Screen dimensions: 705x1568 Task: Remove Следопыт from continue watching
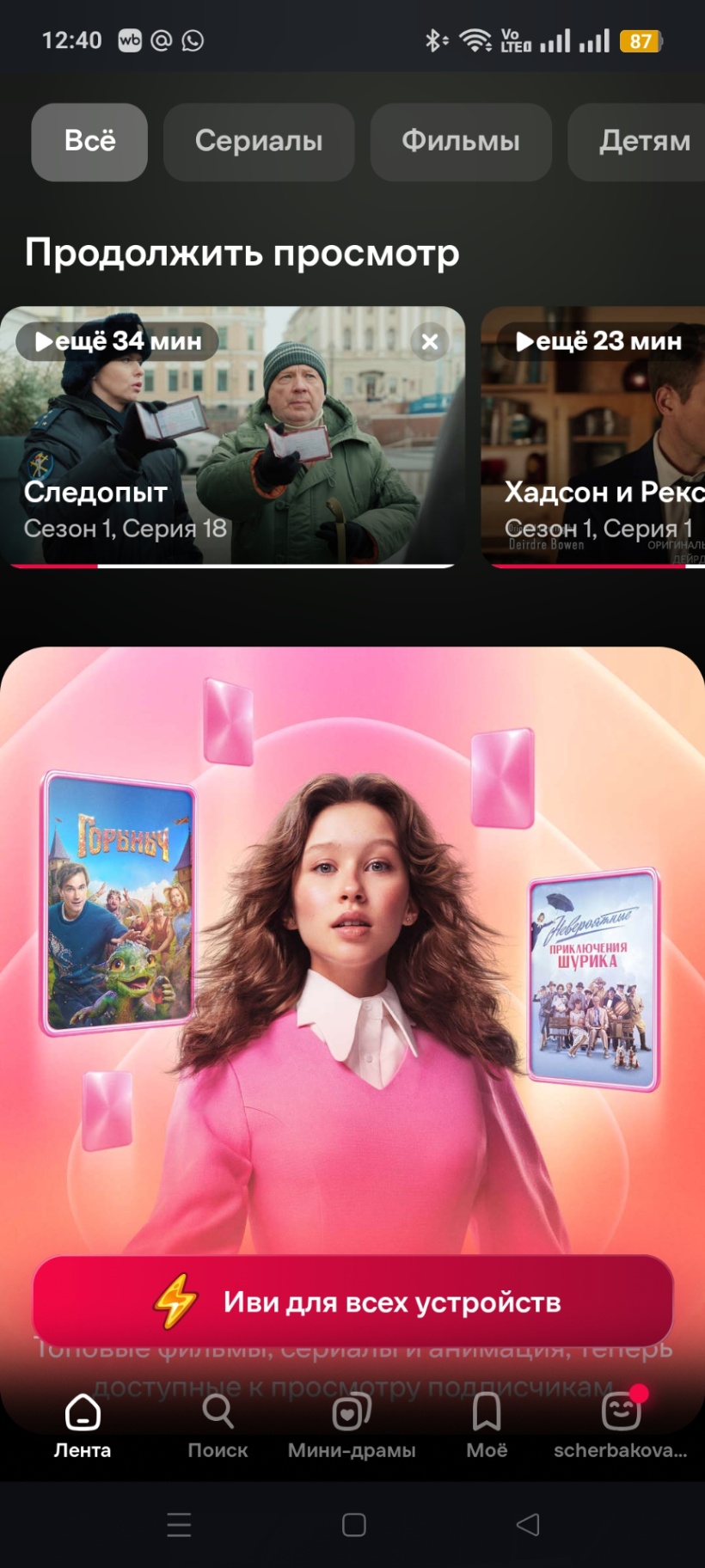[x=430, y=342]
